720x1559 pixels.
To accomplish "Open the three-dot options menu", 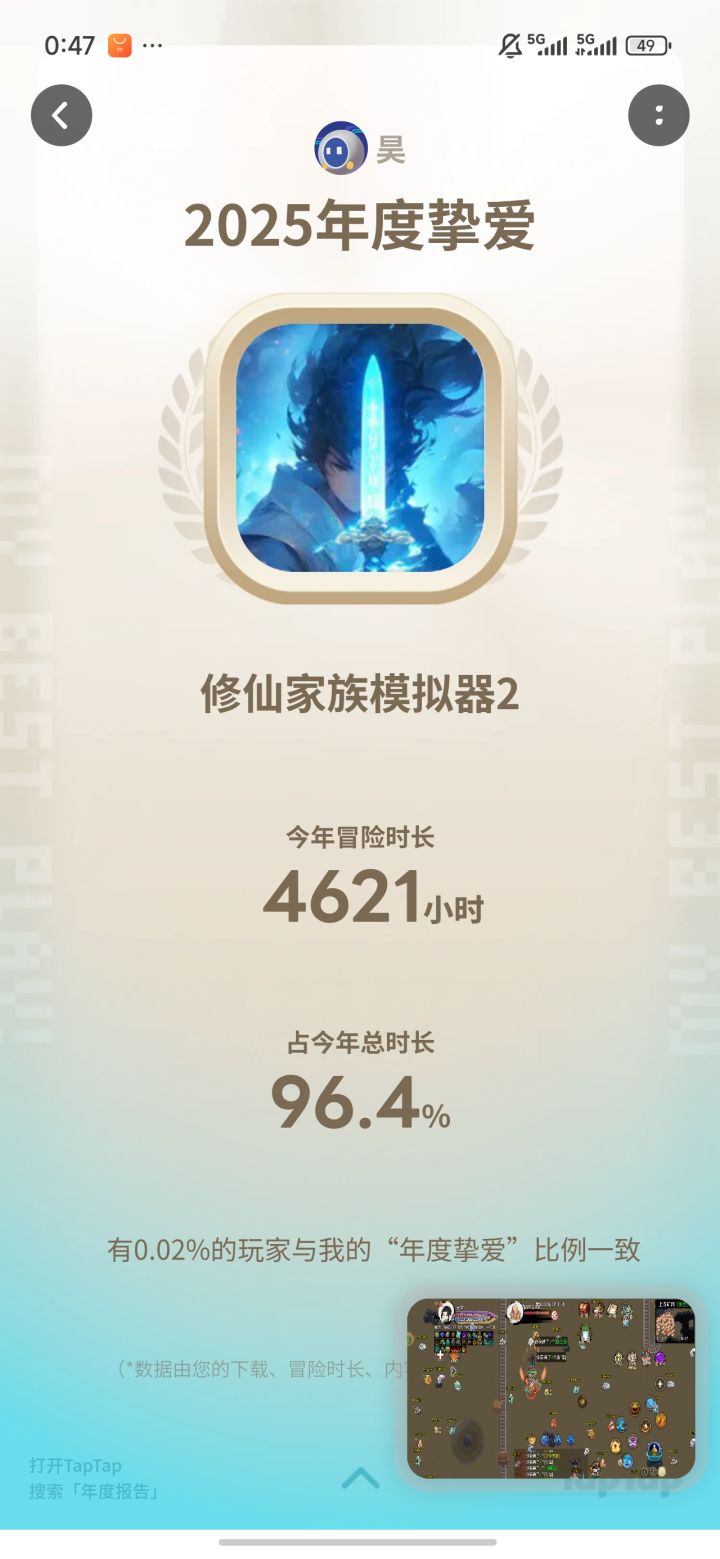I will (658, 115).
